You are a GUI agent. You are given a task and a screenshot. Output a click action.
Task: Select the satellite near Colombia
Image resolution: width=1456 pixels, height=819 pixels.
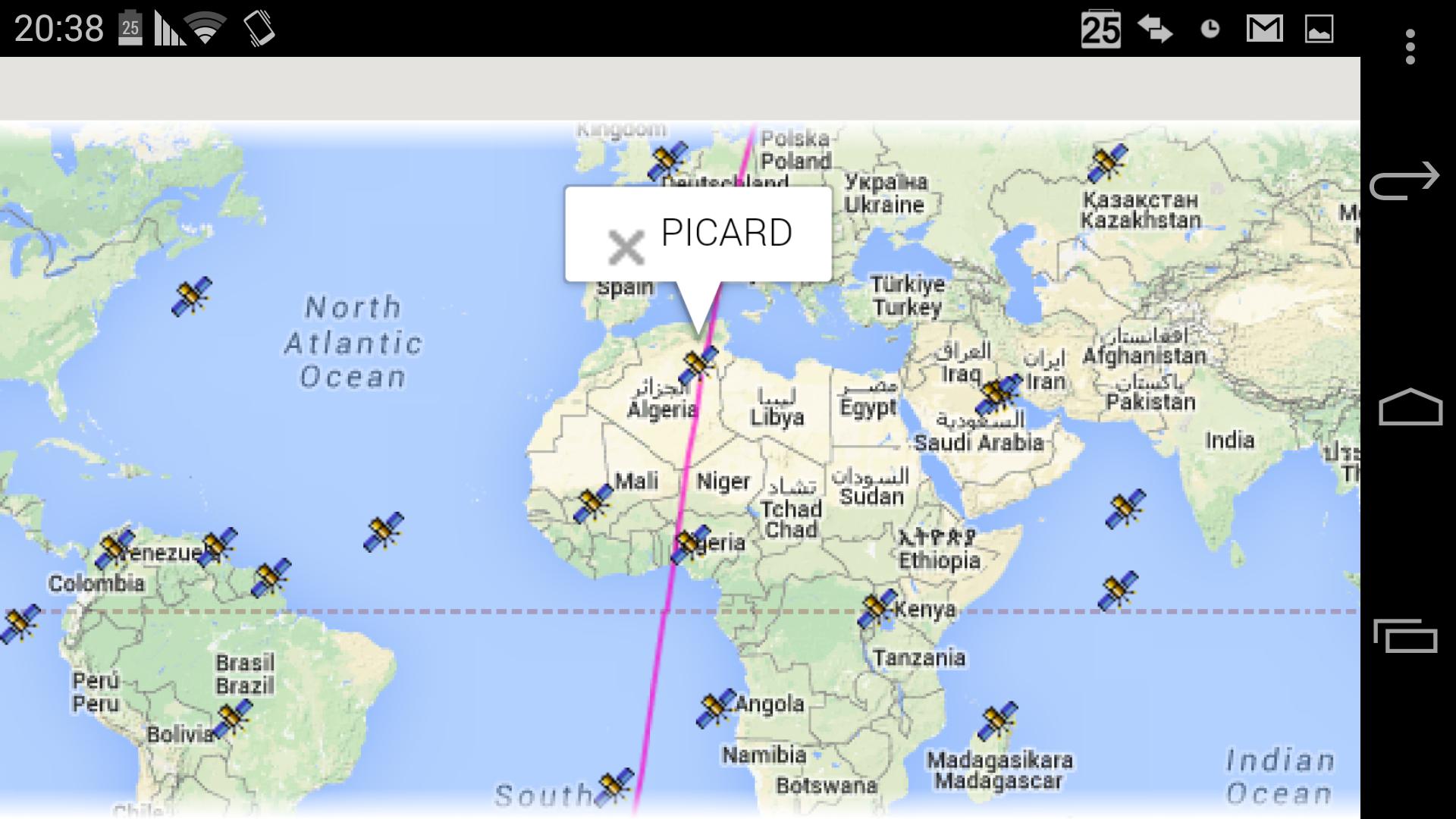(x=115, y=550)
